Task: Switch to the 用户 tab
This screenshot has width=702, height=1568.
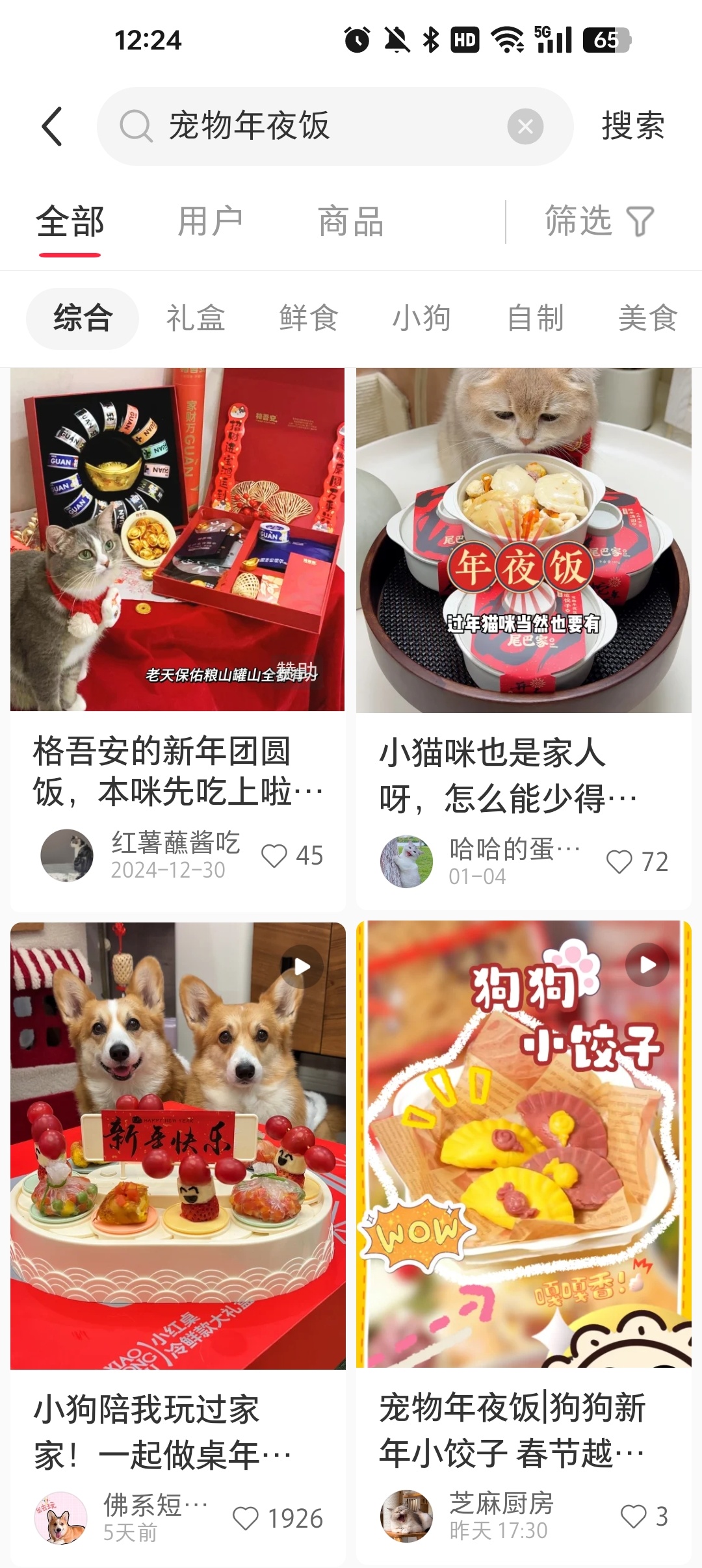Action: tap(211, 222)
